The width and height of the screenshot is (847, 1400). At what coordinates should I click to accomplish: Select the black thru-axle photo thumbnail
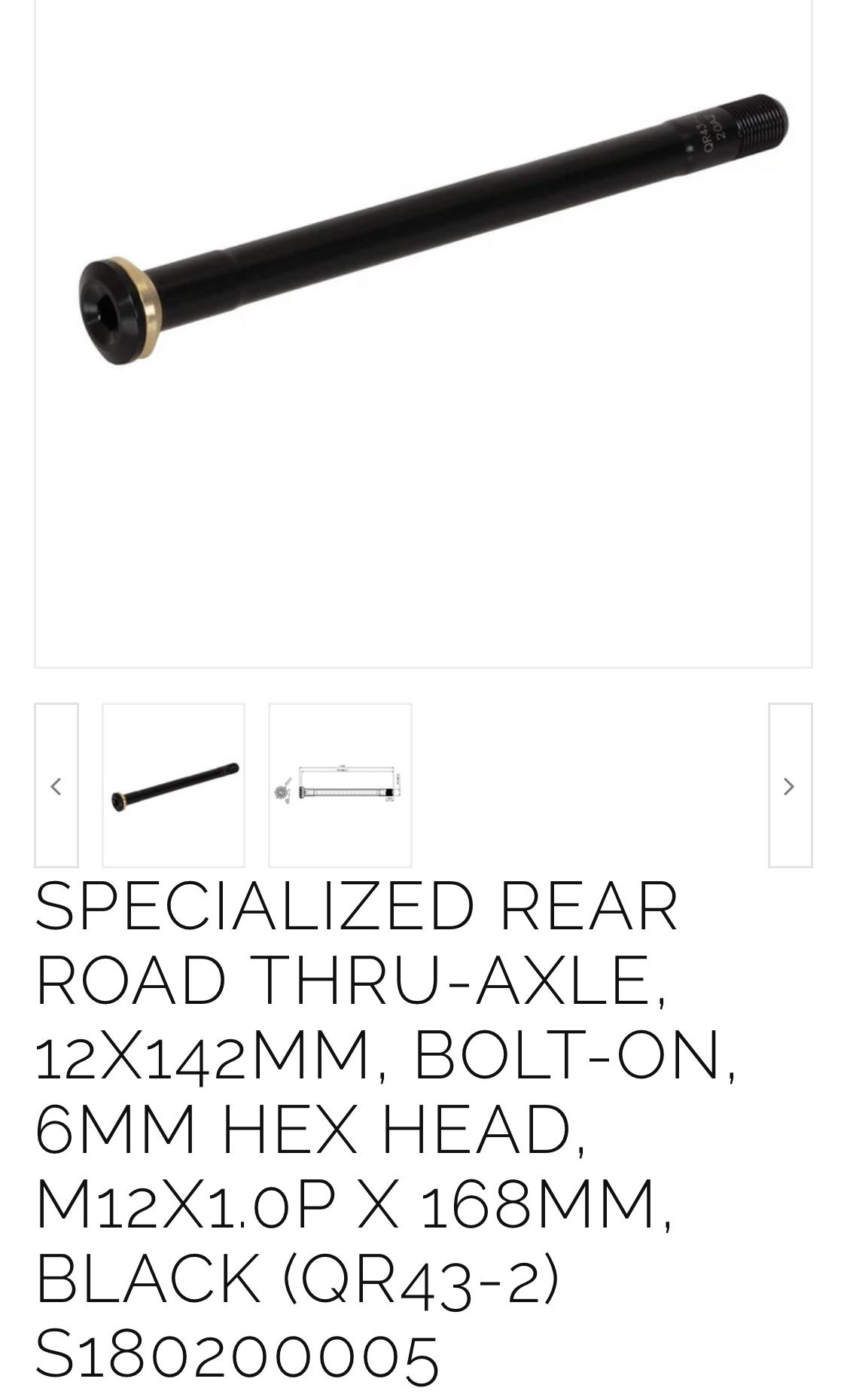pyautogui.click(x=173, y=785)
